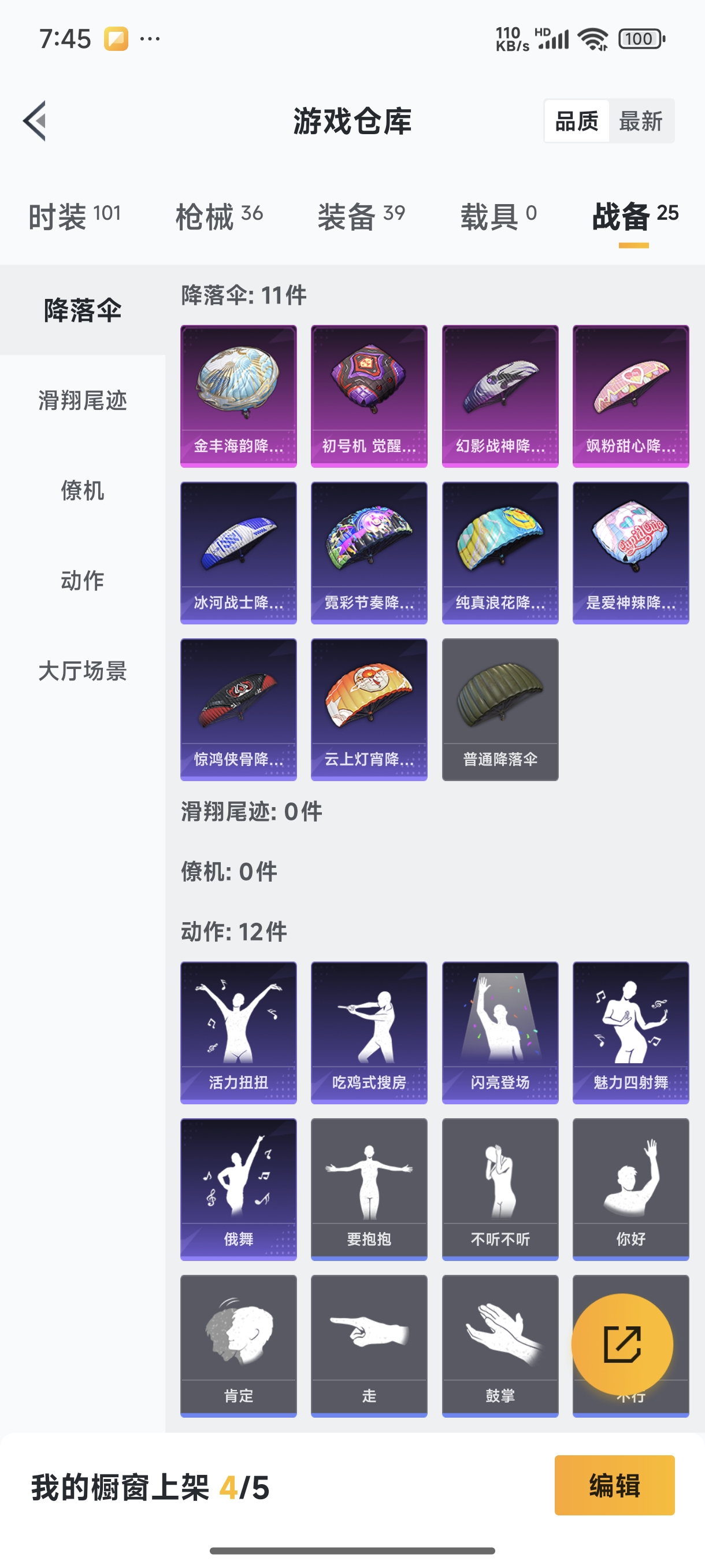Open the 金丰海韵 parachute item
705x1568 pixels.
point(239,395)
